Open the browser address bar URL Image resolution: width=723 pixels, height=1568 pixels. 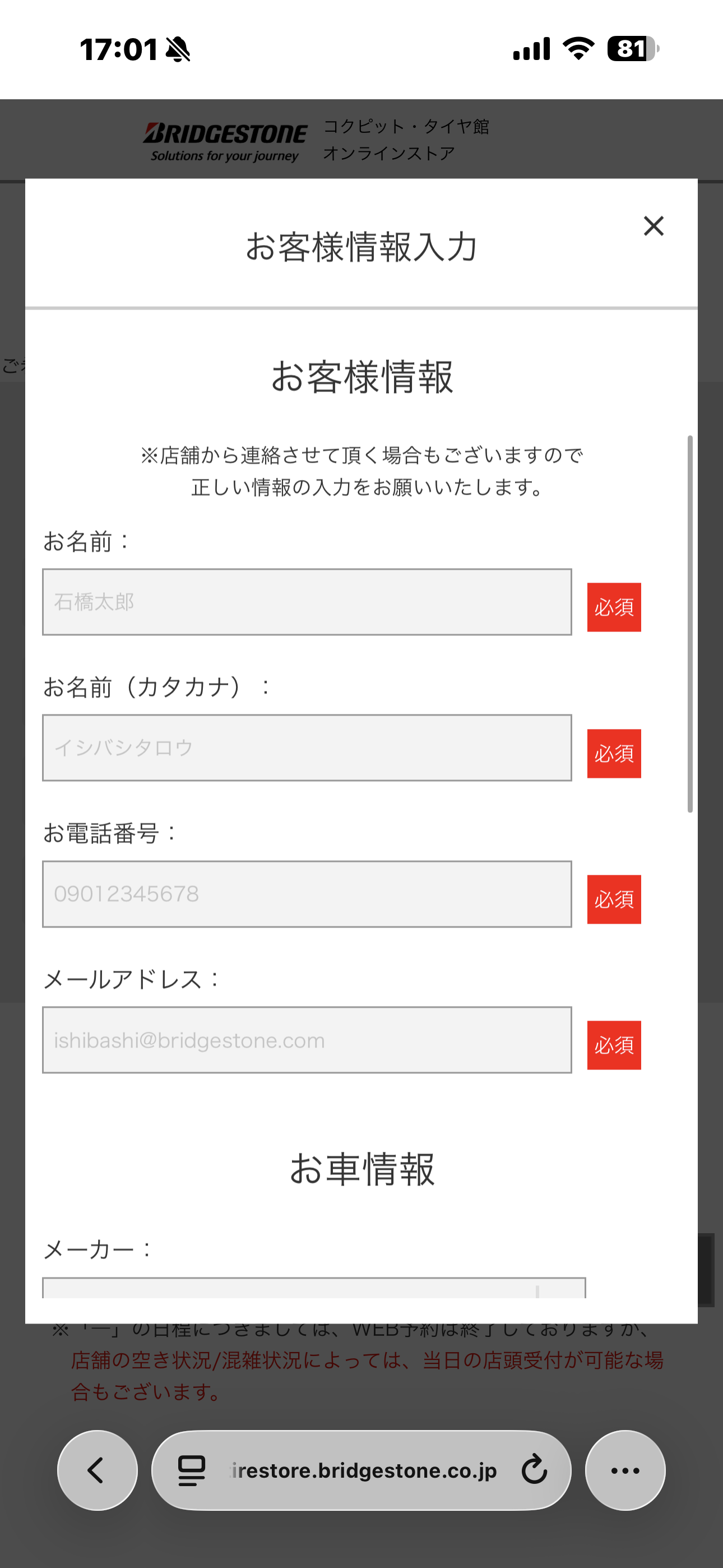pyautogui.click(x=364, y=1470)
